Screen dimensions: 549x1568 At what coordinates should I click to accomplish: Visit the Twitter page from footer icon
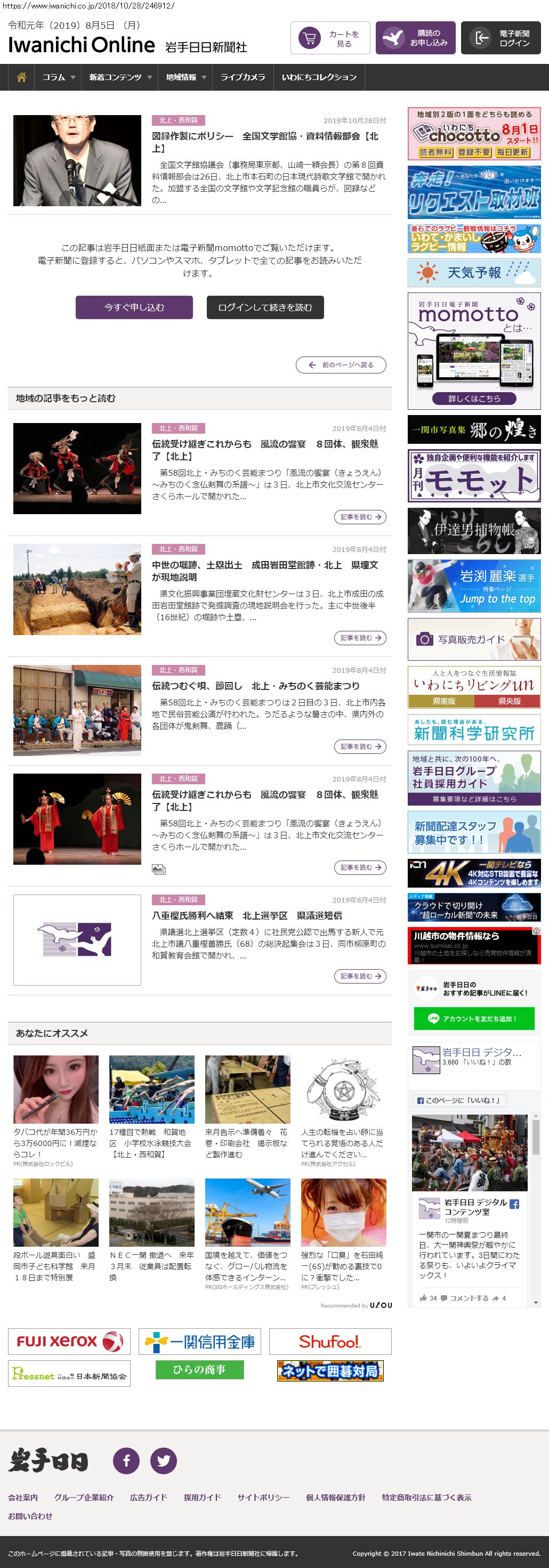tap(164, 1460)
